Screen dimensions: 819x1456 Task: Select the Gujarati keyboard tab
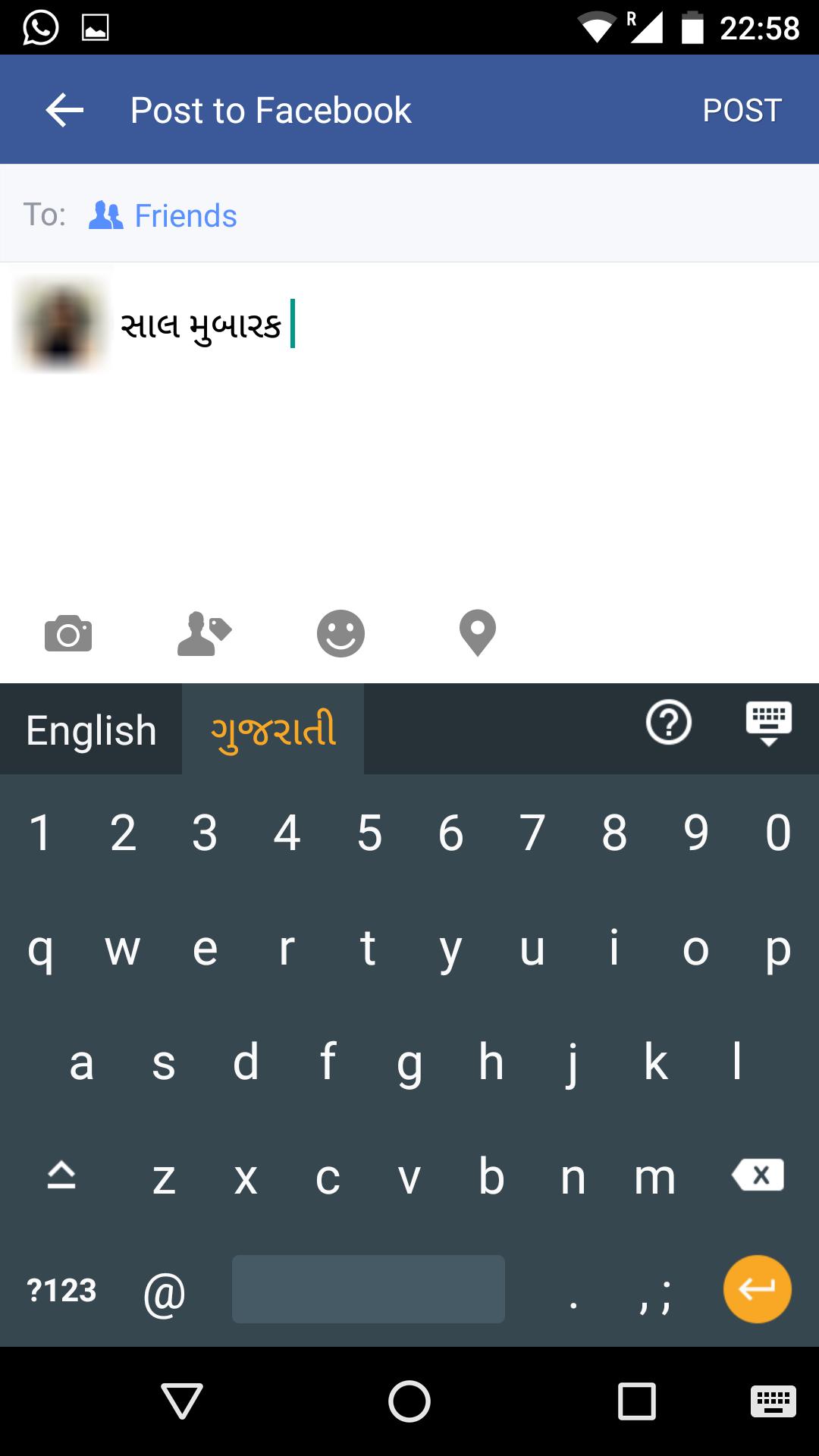pyautogui.click(x=273, y=730)
